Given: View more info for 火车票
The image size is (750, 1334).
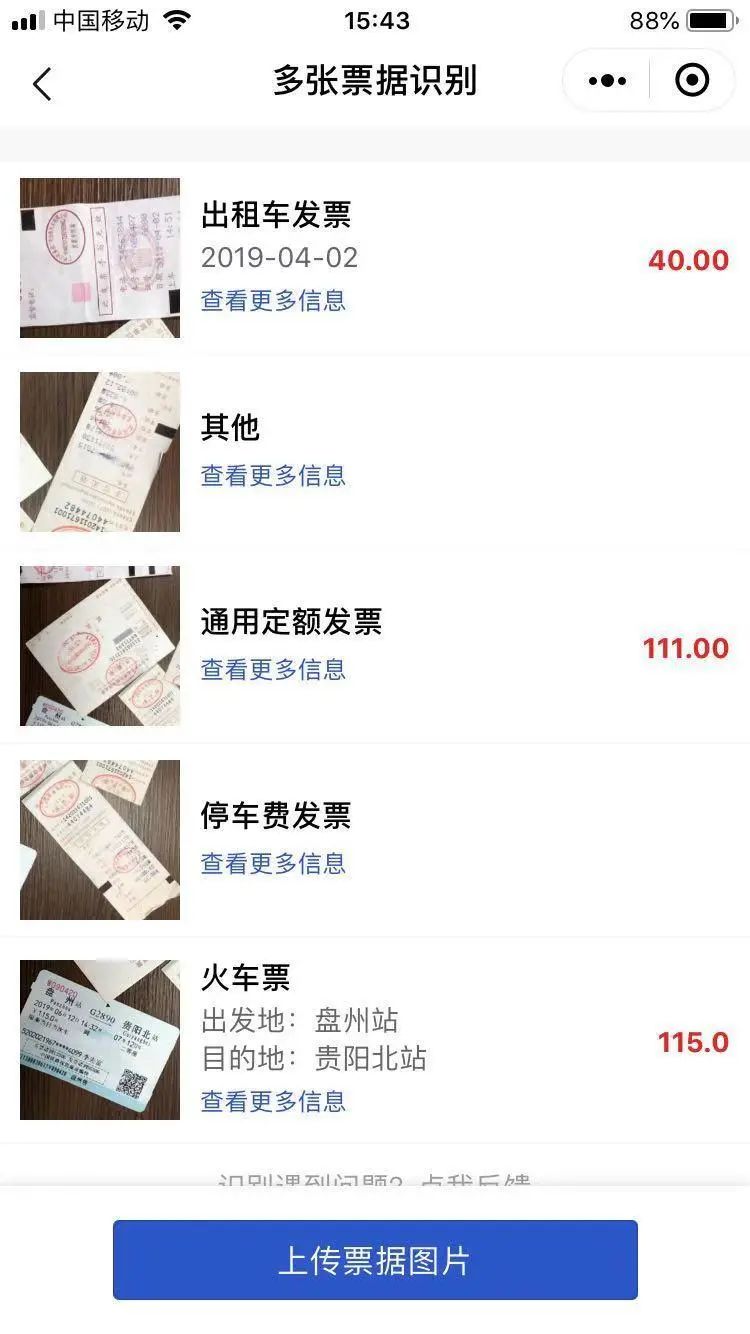Looking at the screenshot, I should click(273, 1101).
